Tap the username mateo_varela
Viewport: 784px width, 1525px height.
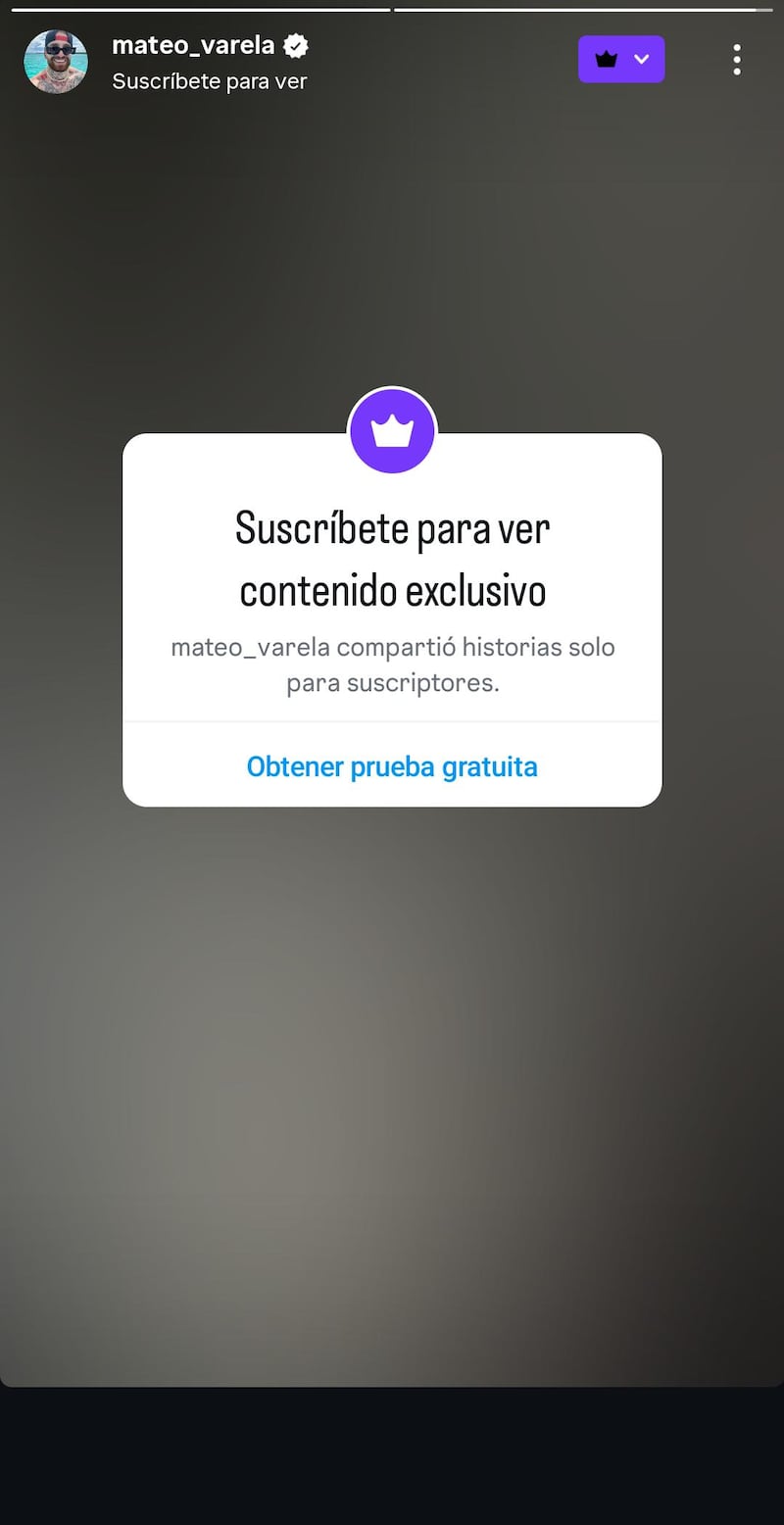coord(192,44)
